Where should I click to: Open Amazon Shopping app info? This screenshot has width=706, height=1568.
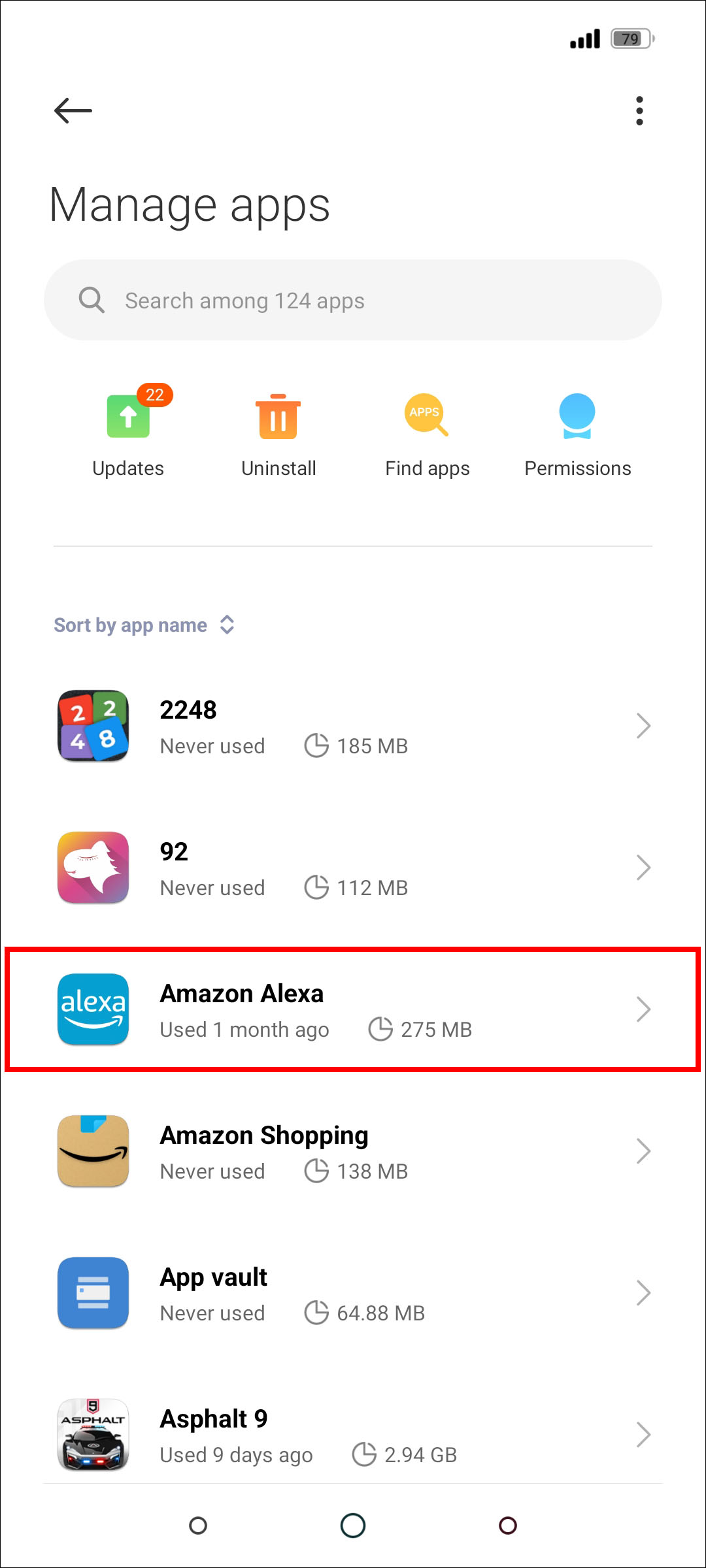[x=353, y=1151]
